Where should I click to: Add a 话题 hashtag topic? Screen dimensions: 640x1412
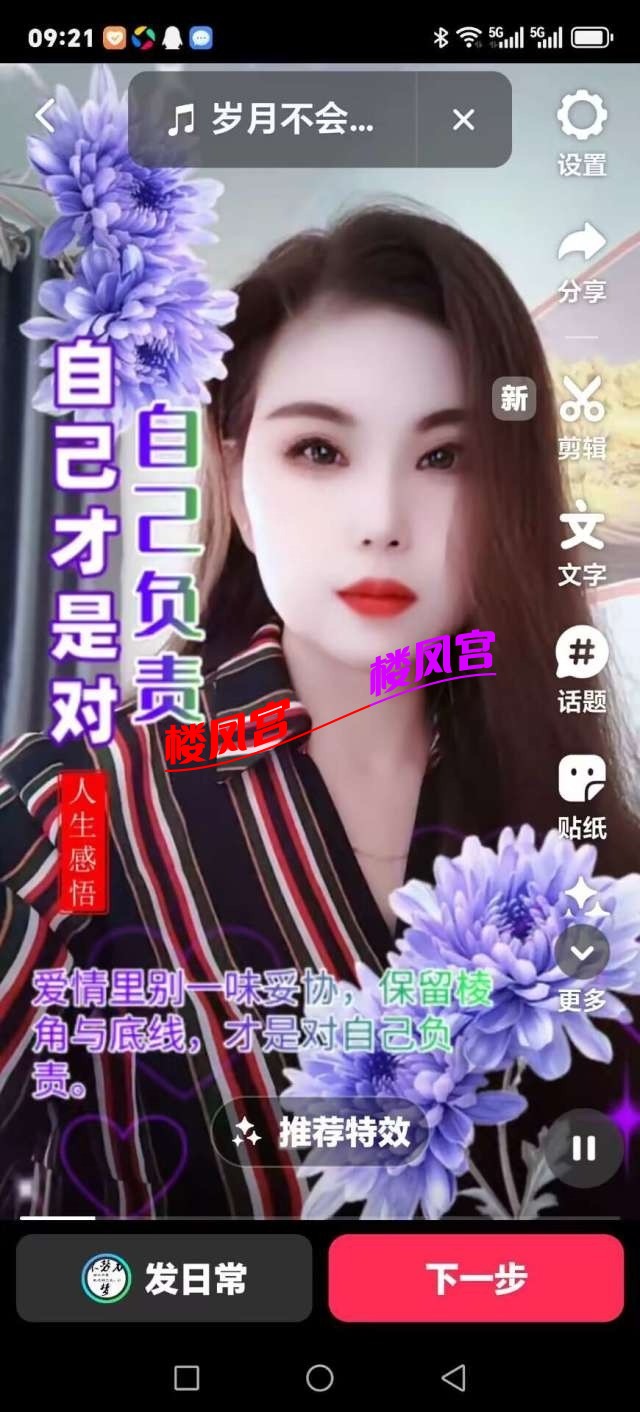coord(582,670)
